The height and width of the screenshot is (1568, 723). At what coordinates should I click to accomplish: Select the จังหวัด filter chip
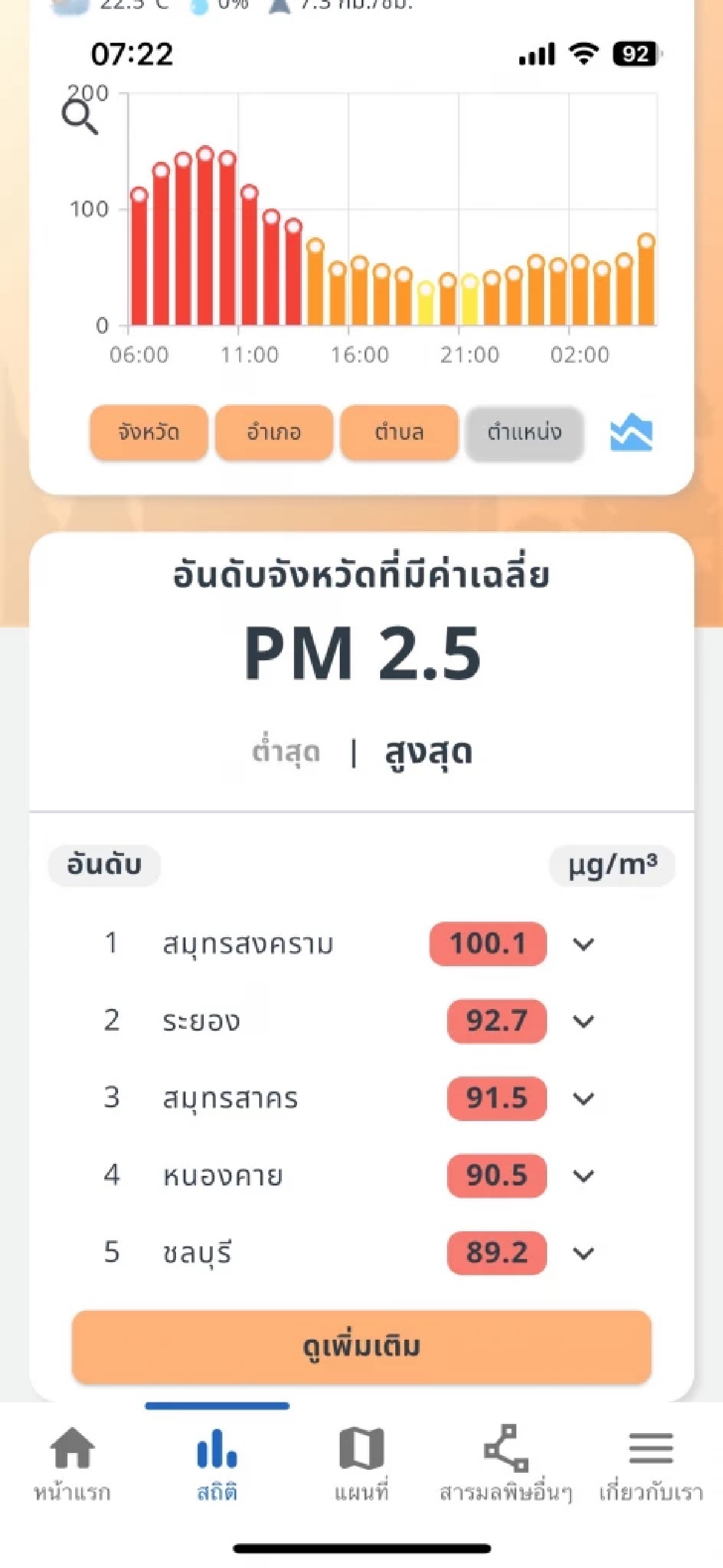(149, 432)
